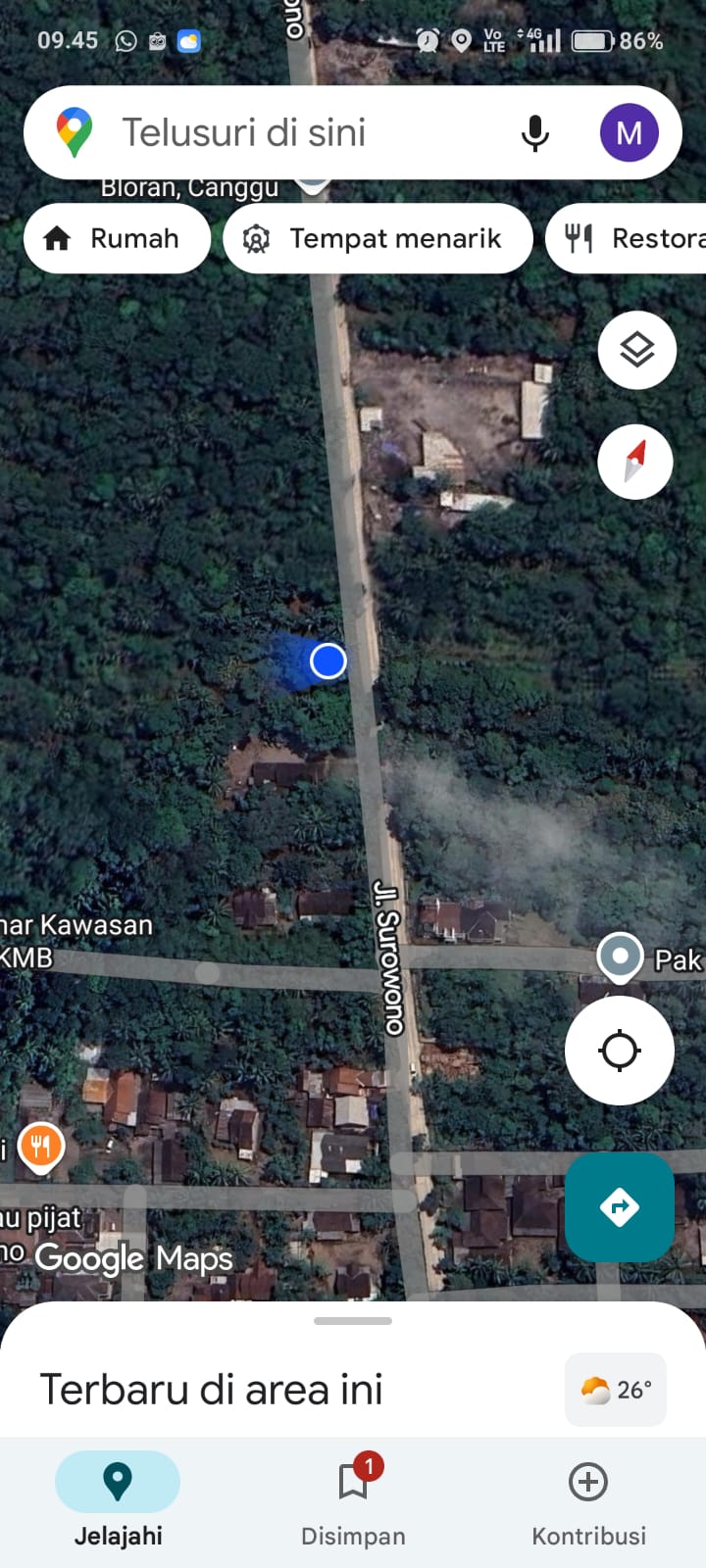The height and width of the screenshot is (1568, 706).
Task: Open the account profile avatar M
Action: click(629, 132)
